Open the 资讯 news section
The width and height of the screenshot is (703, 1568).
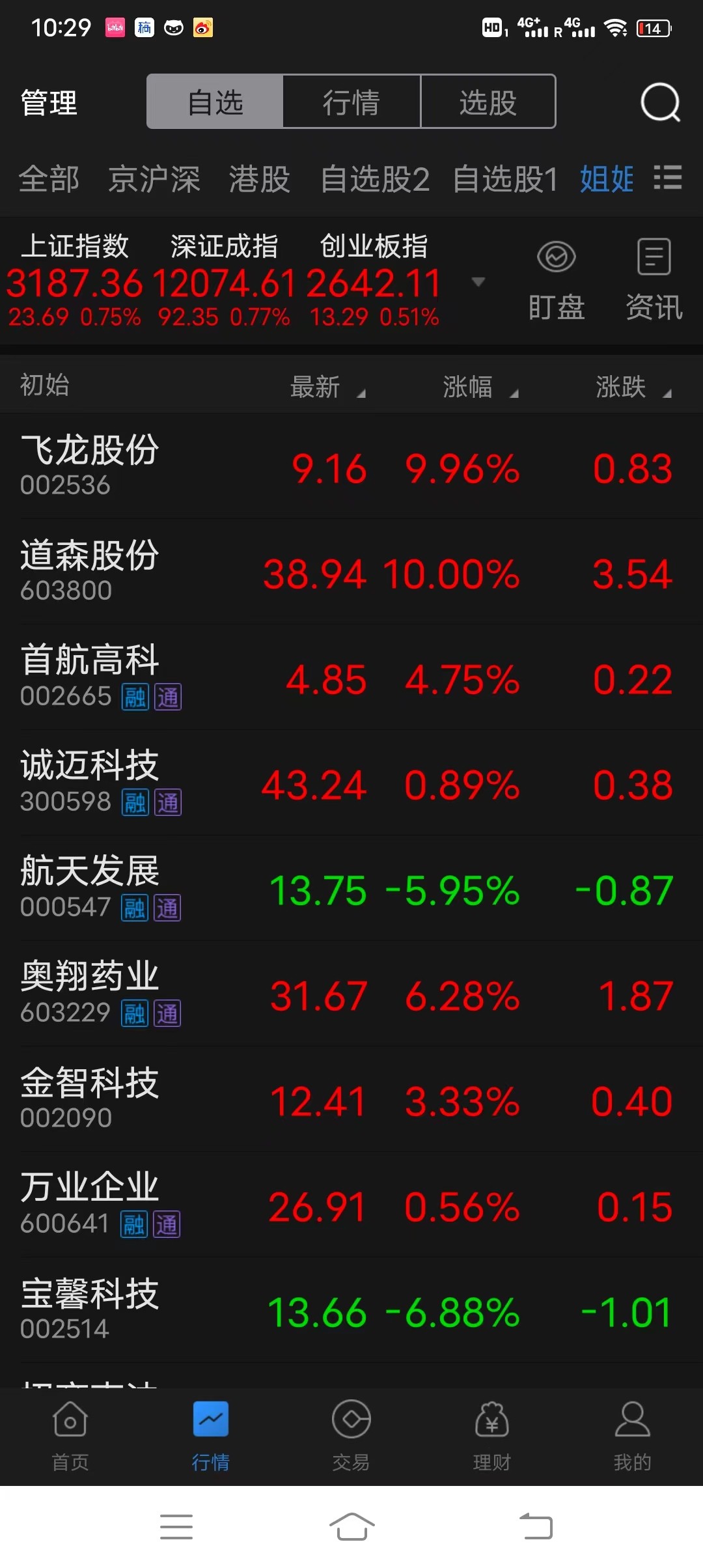click(653, 277)
